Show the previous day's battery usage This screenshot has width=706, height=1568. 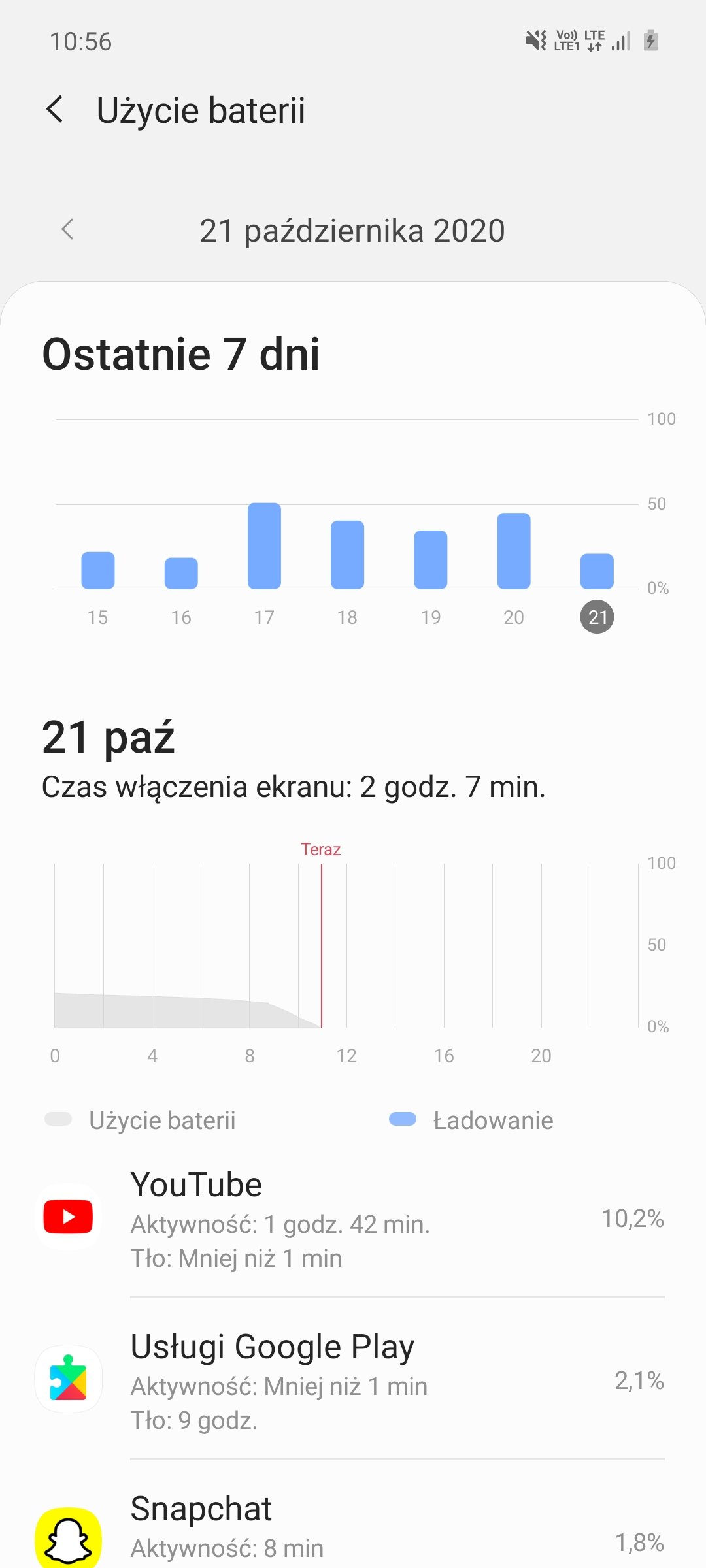(x=67, y=229)
